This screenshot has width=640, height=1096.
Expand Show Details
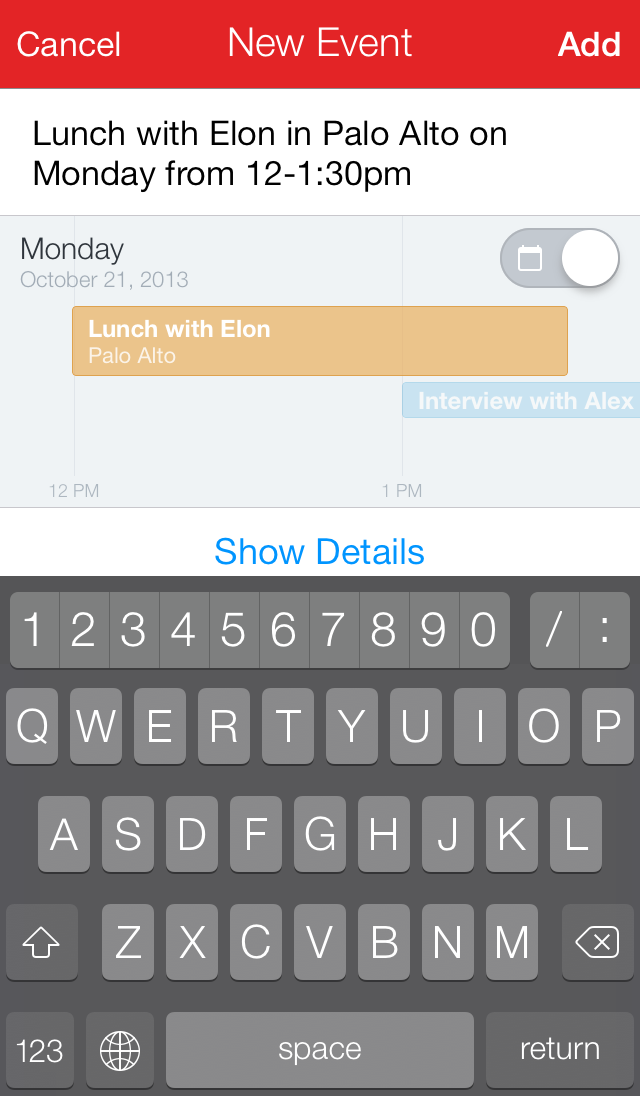[x=319, y=551]
